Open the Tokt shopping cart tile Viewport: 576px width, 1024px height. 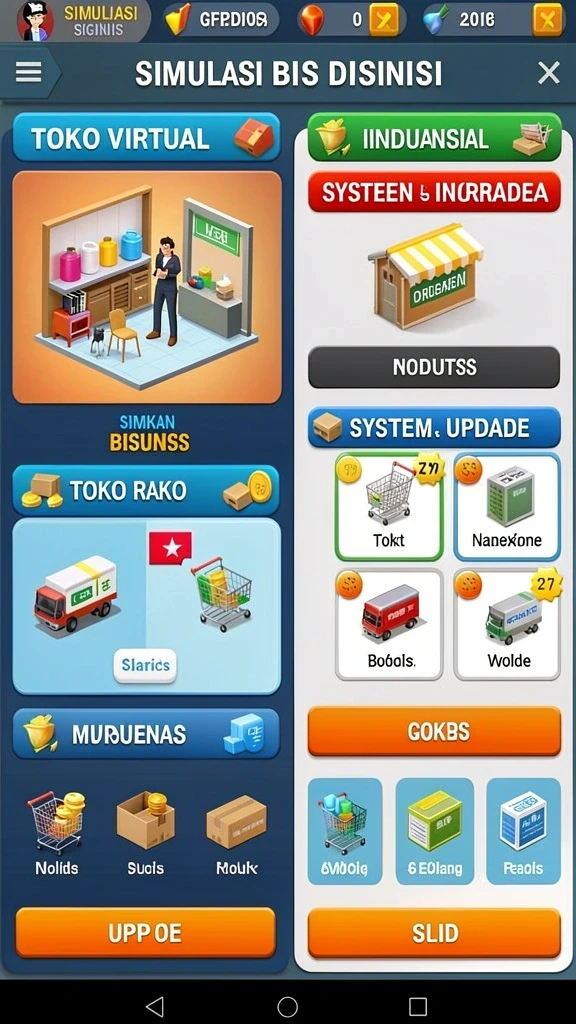[389, 507]
